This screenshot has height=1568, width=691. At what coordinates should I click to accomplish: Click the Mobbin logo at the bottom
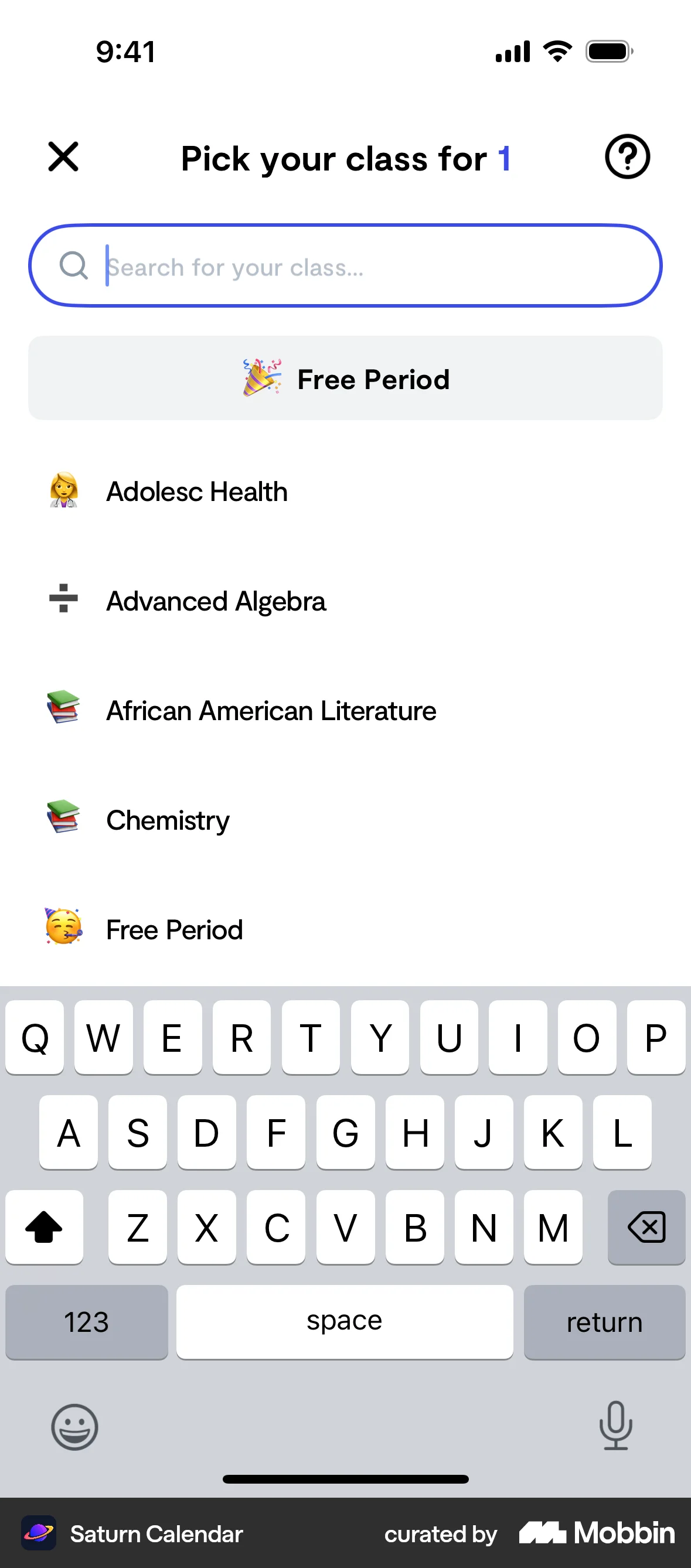(594, 1534)
